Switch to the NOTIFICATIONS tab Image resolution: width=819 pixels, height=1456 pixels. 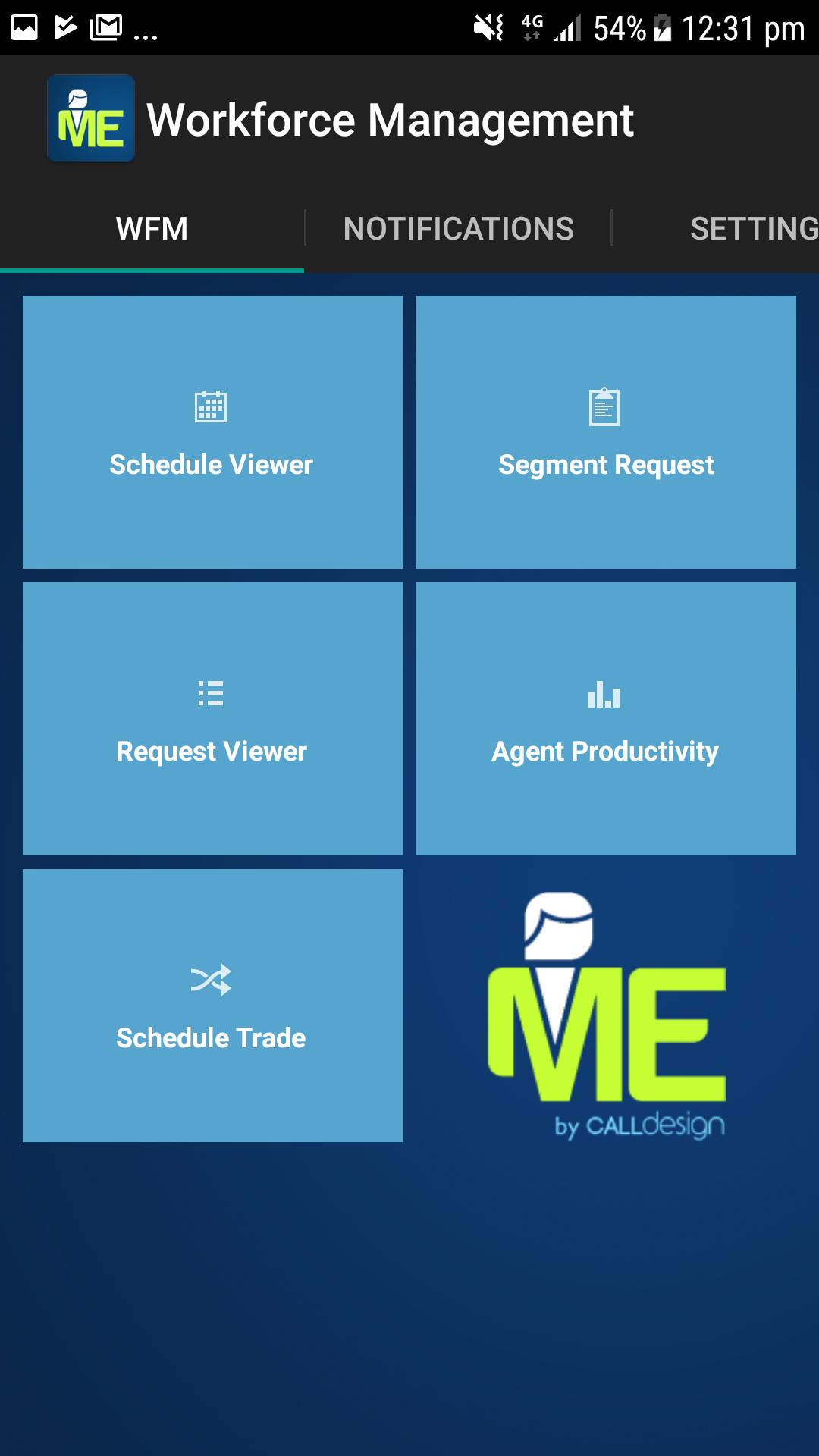point(459,227)
